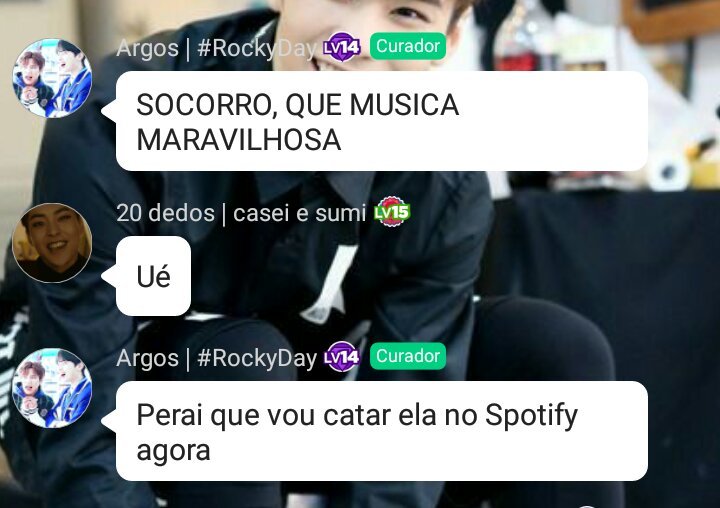Image resolution: width=720 pixels, height=508 pixels.
Task: Open Argos's avatar beside the 'Perai que vou catar' message
Action: pyautogui.click(x=52, y=389)
